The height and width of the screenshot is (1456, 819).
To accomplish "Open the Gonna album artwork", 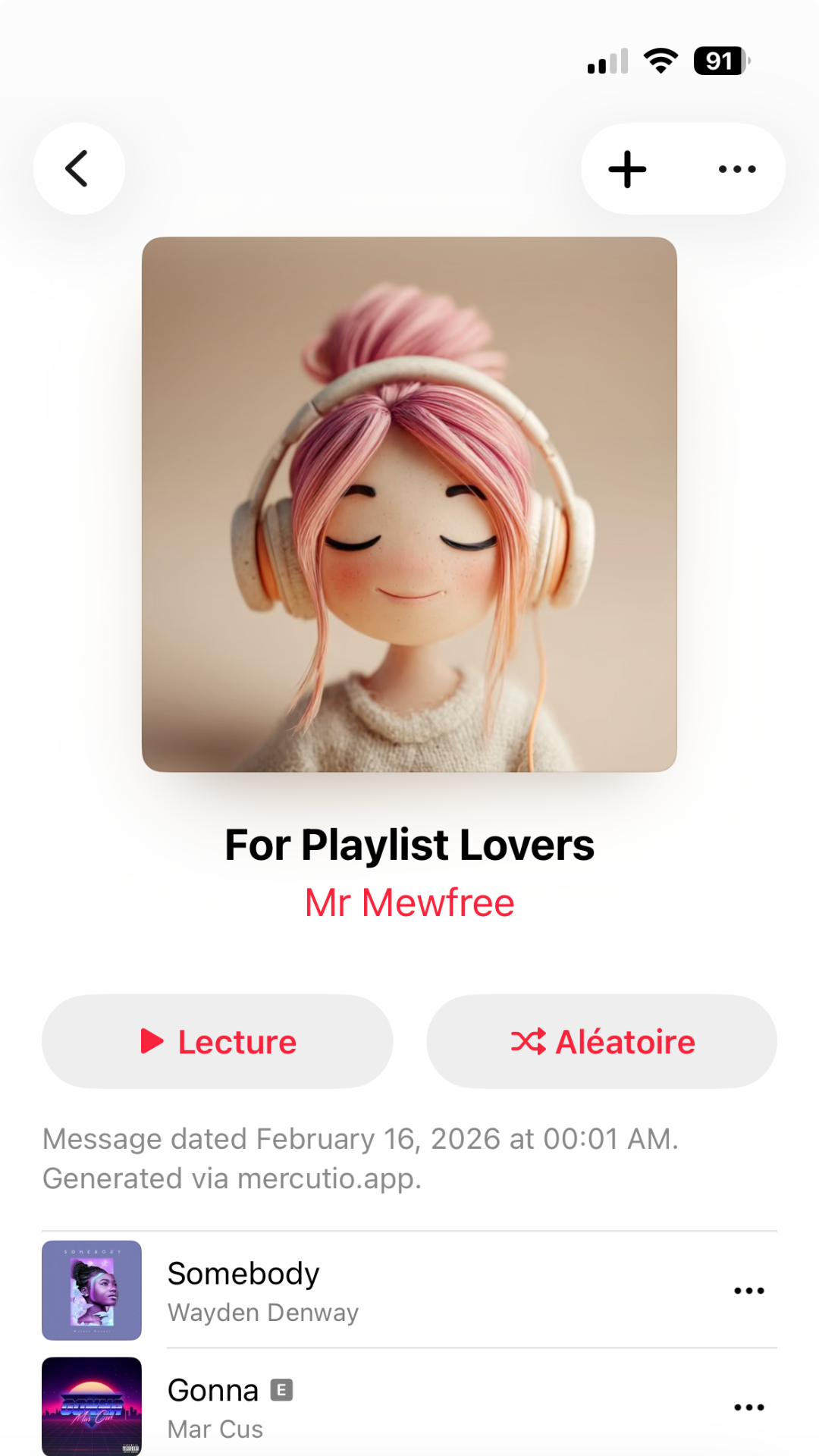I will pos(92,1407).
